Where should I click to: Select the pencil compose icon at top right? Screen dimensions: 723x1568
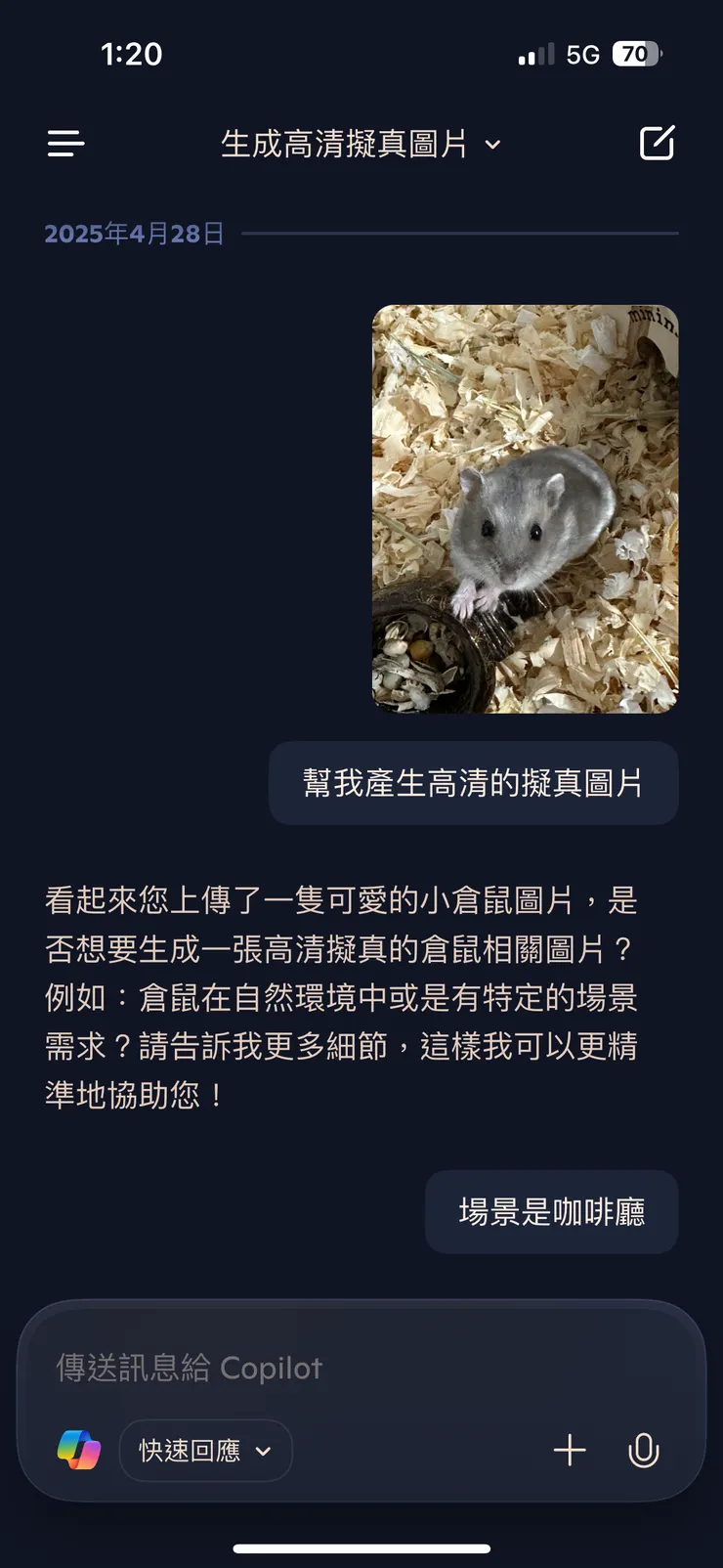pos(657,142)
